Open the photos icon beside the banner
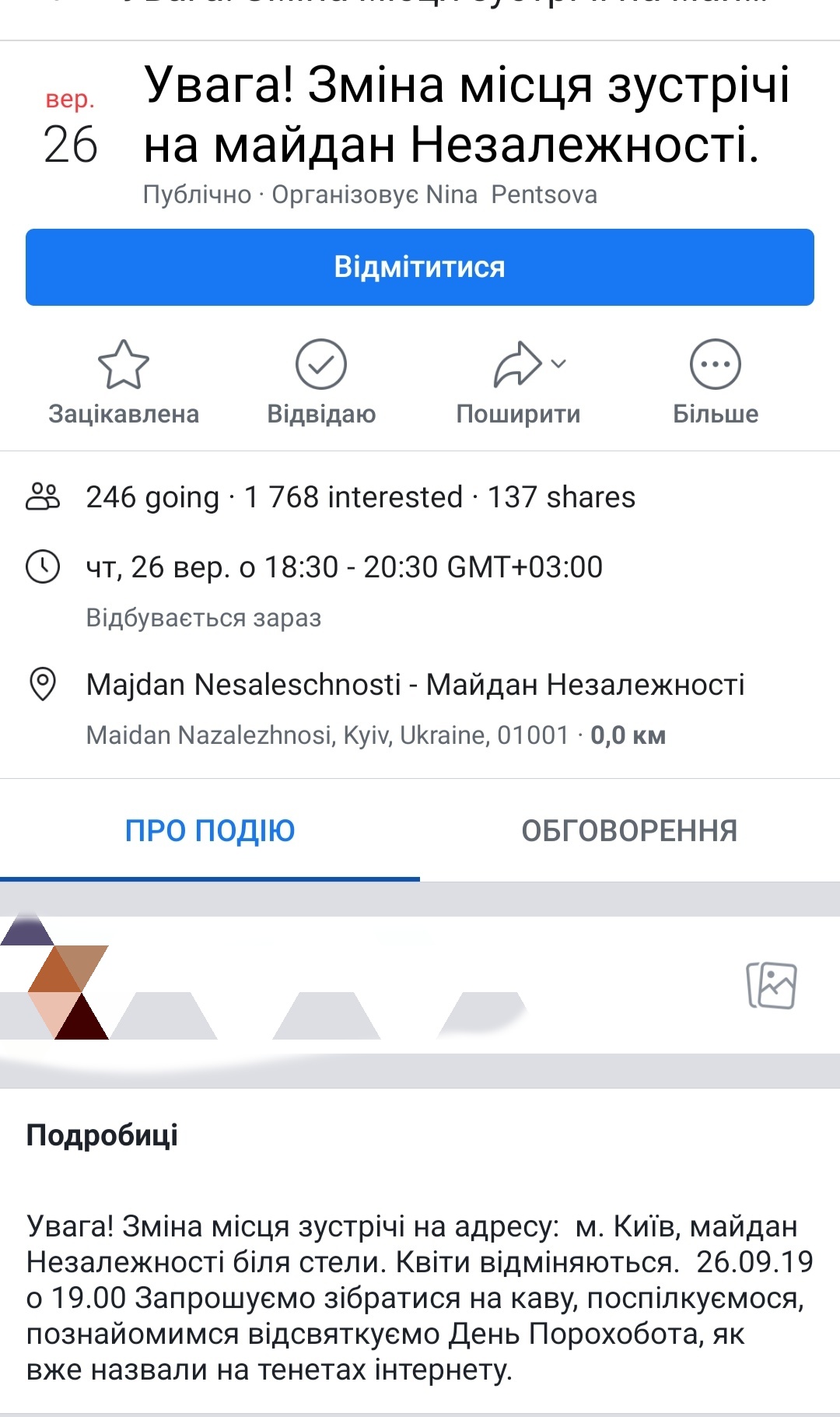The width and height of the screenshot is (840, 1417). pyautogui.click(x=771, y=985)
